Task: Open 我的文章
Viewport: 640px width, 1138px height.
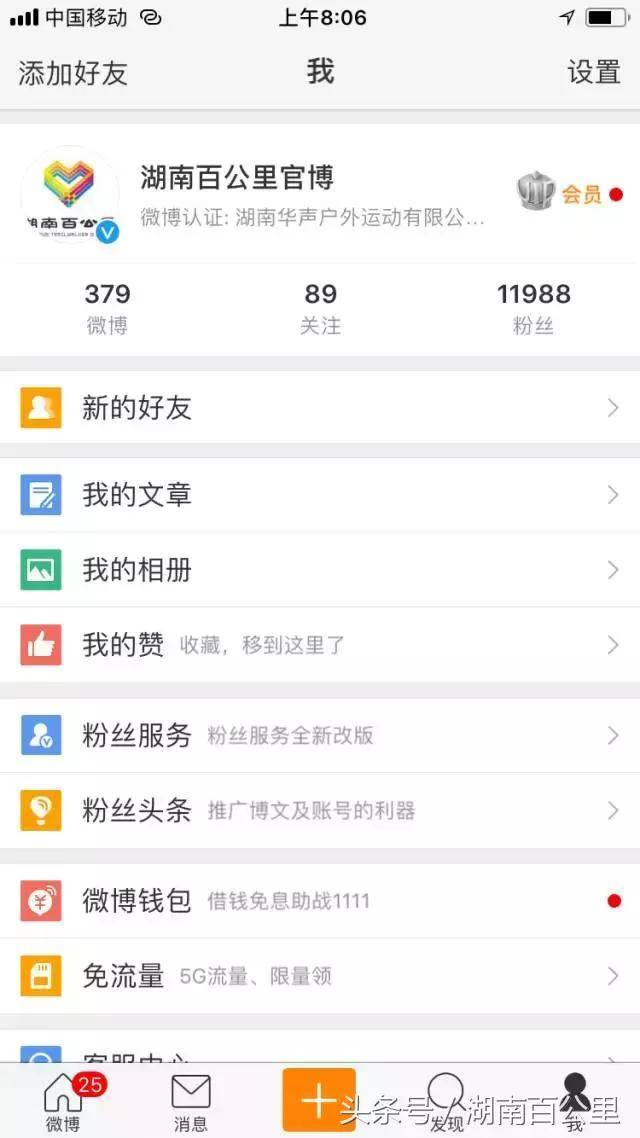Action: point(320,495)
